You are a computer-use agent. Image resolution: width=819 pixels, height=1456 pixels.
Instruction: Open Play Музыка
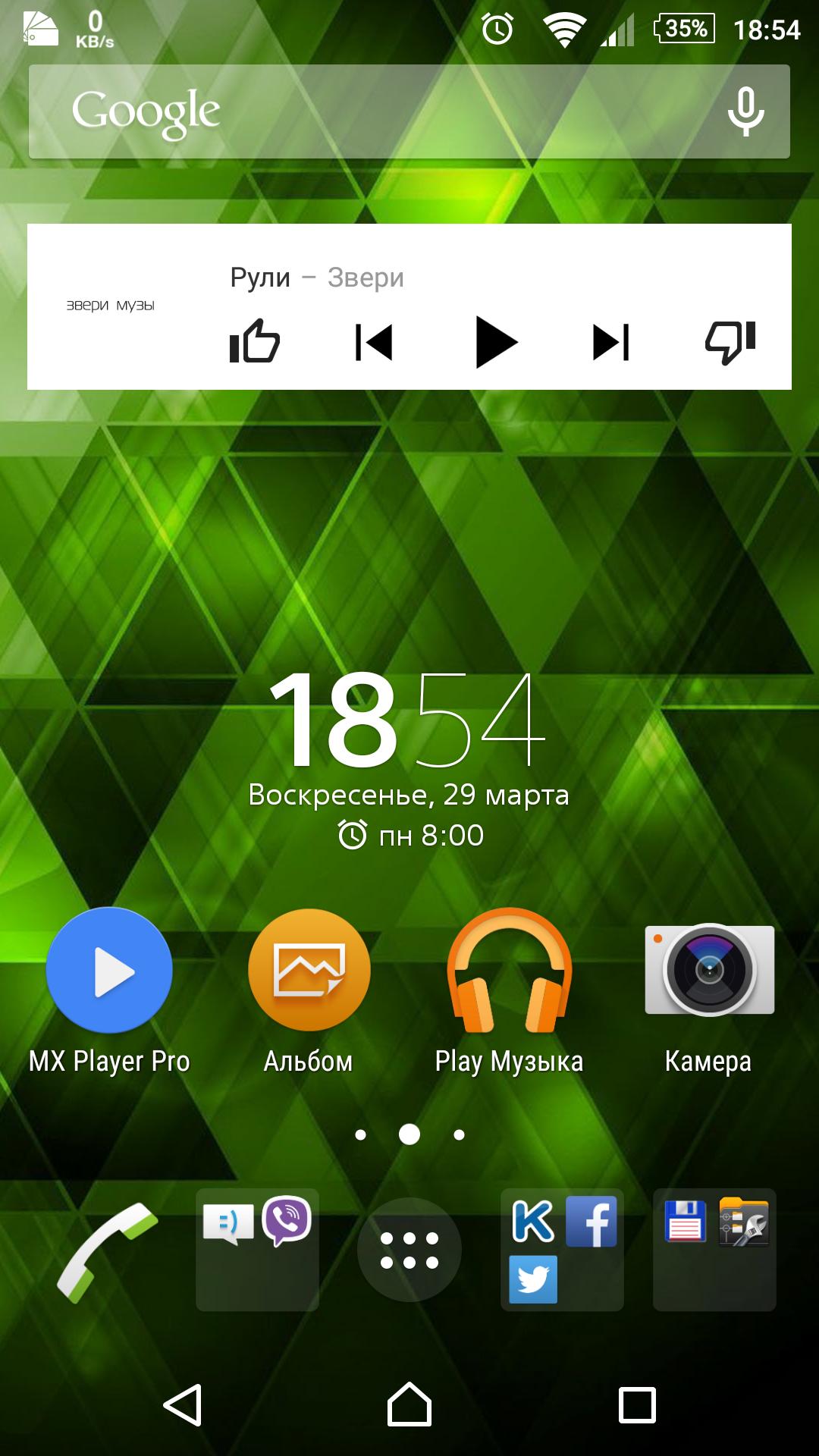pos(507,971)
